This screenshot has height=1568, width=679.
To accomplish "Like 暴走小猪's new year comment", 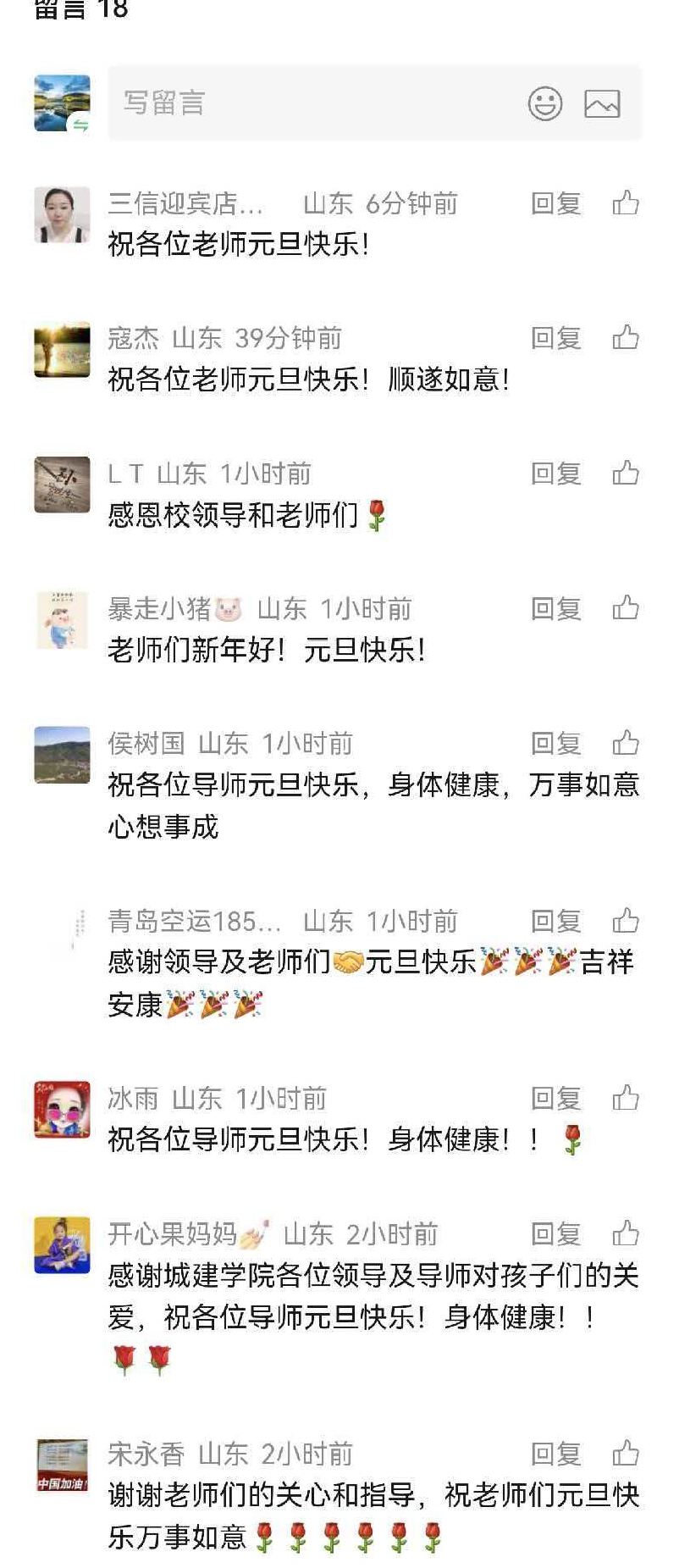I will [x=626, y=608].
